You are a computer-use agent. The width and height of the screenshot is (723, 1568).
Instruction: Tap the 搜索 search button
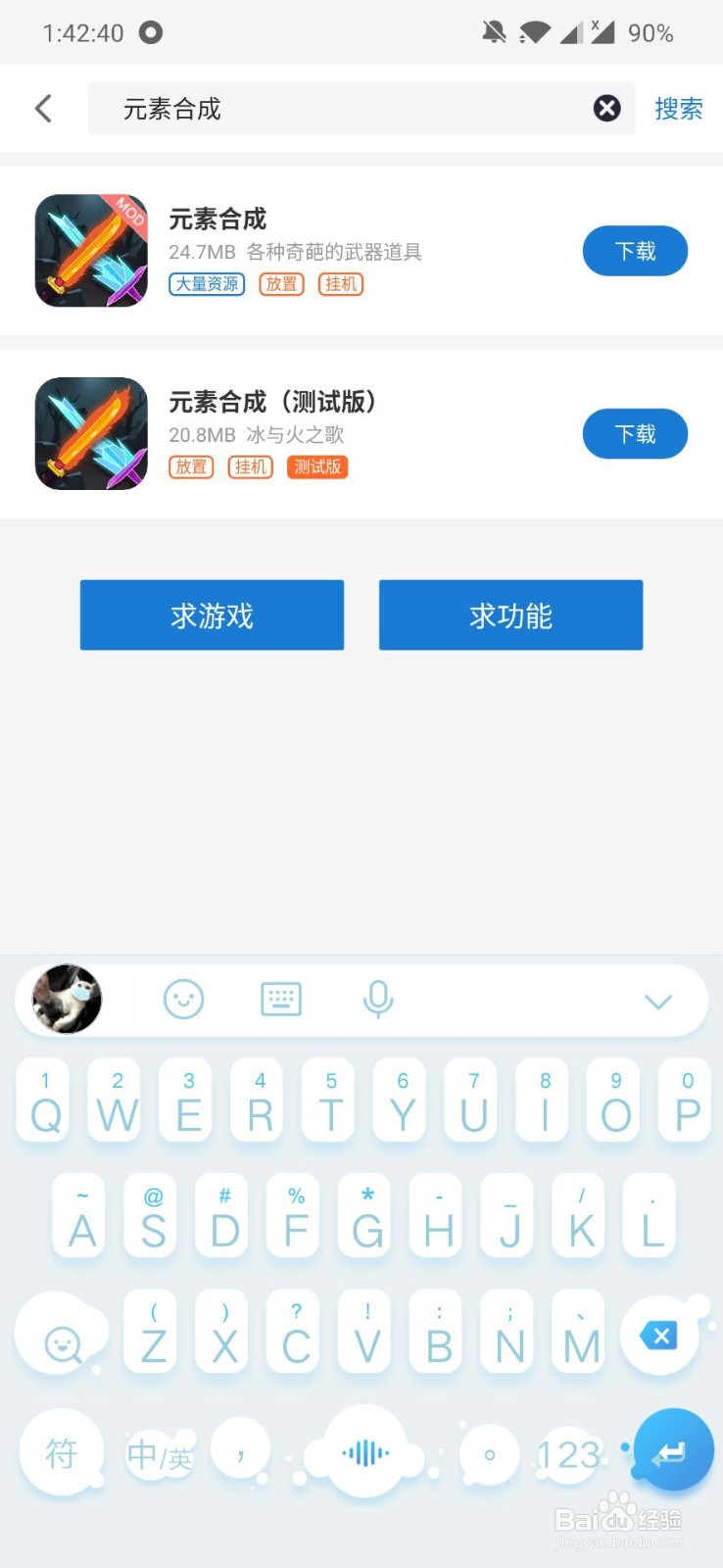679,108
